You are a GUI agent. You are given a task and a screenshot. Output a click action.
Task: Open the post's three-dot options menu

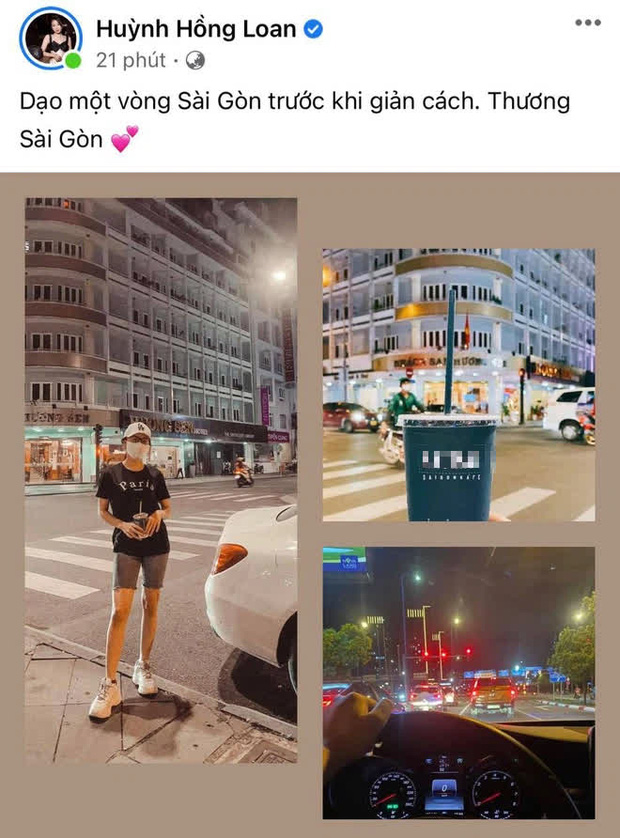[x=587, y=22]
